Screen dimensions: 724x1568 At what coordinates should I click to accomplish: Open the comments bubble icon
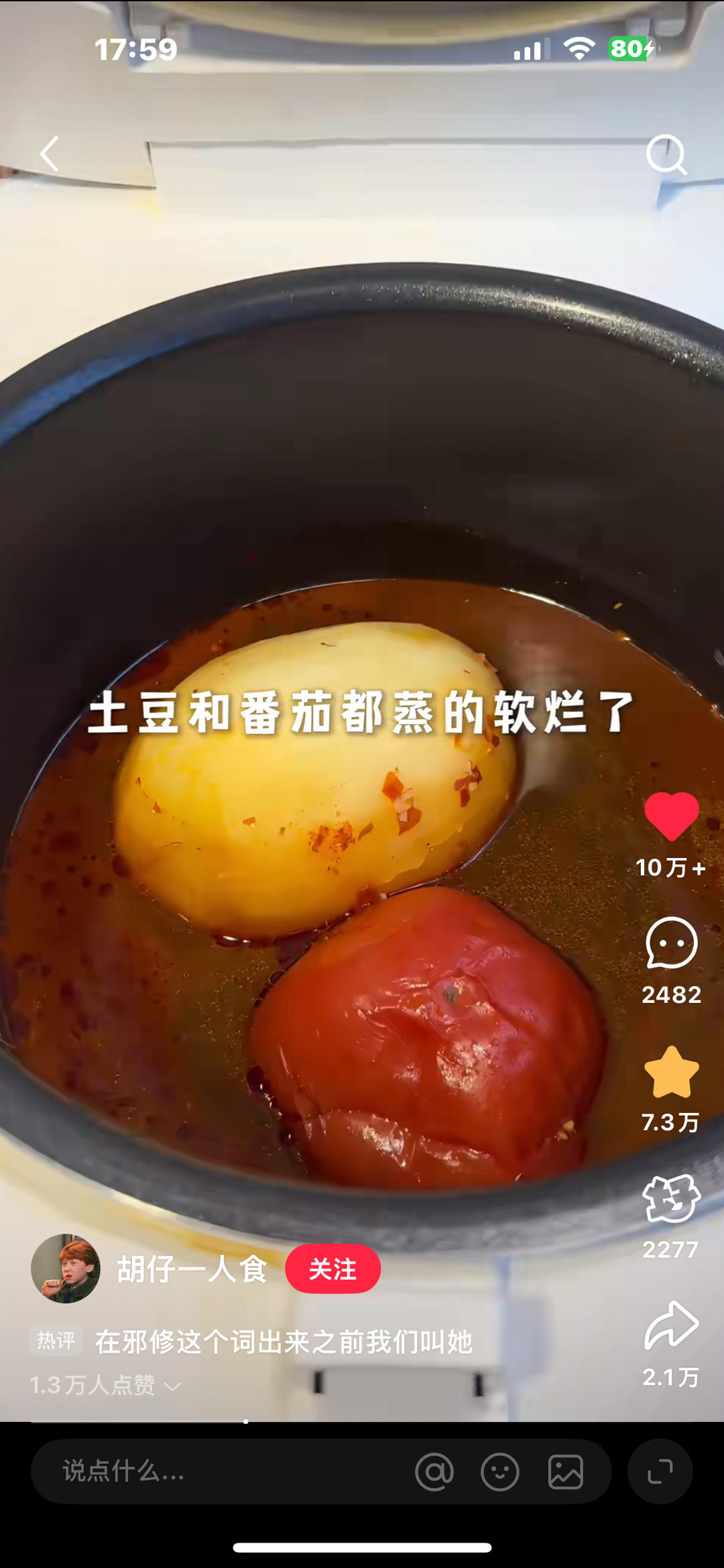tap(671, 943)
